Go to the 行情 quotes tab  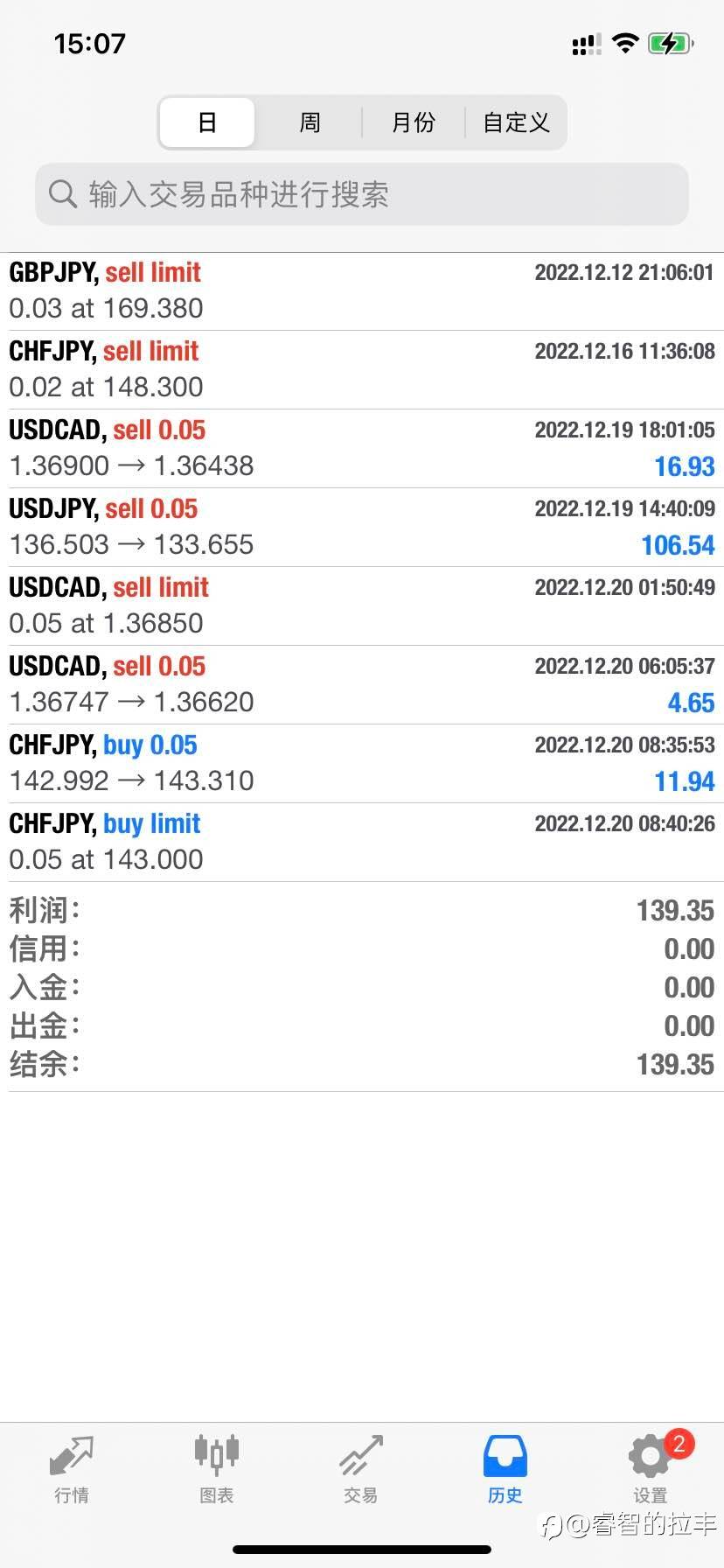[x=72, y=1470]
